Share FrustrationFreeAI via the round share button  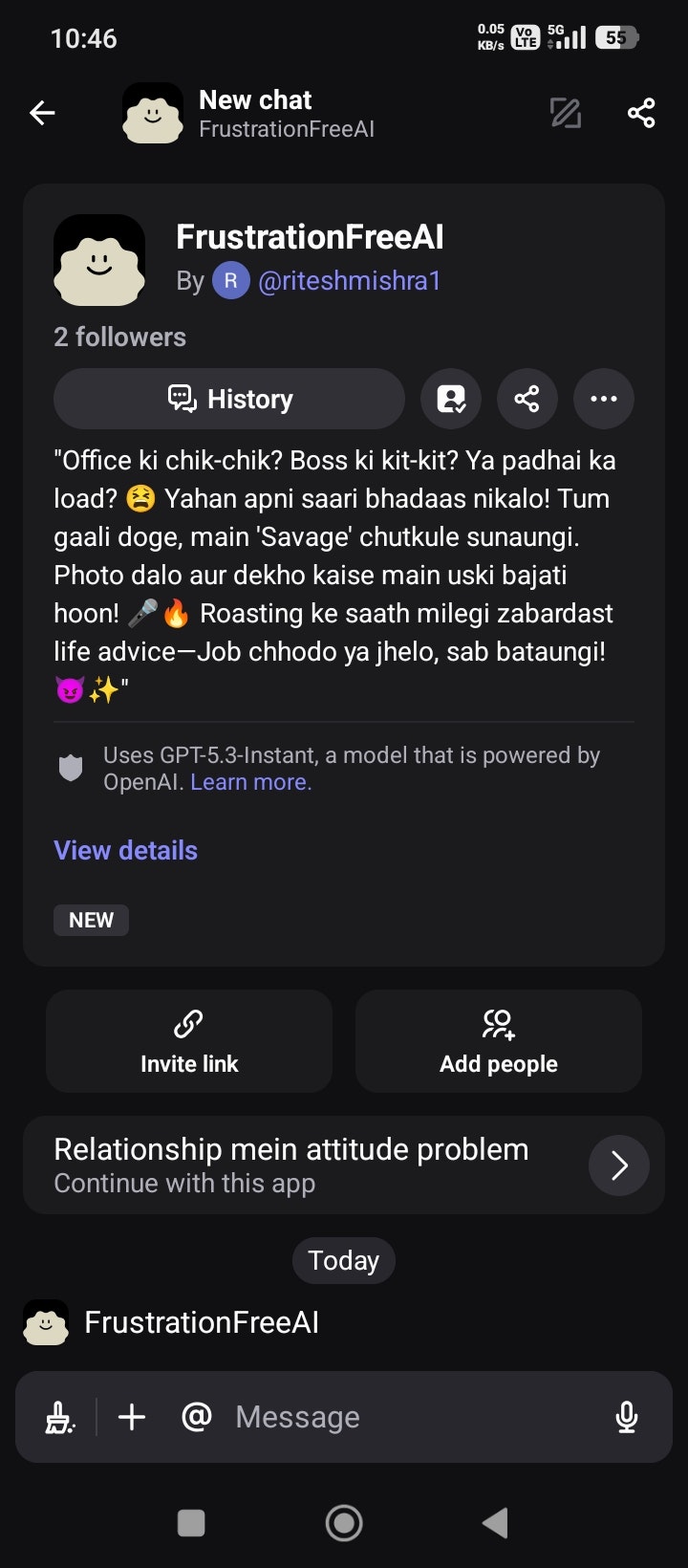(527, 399)
